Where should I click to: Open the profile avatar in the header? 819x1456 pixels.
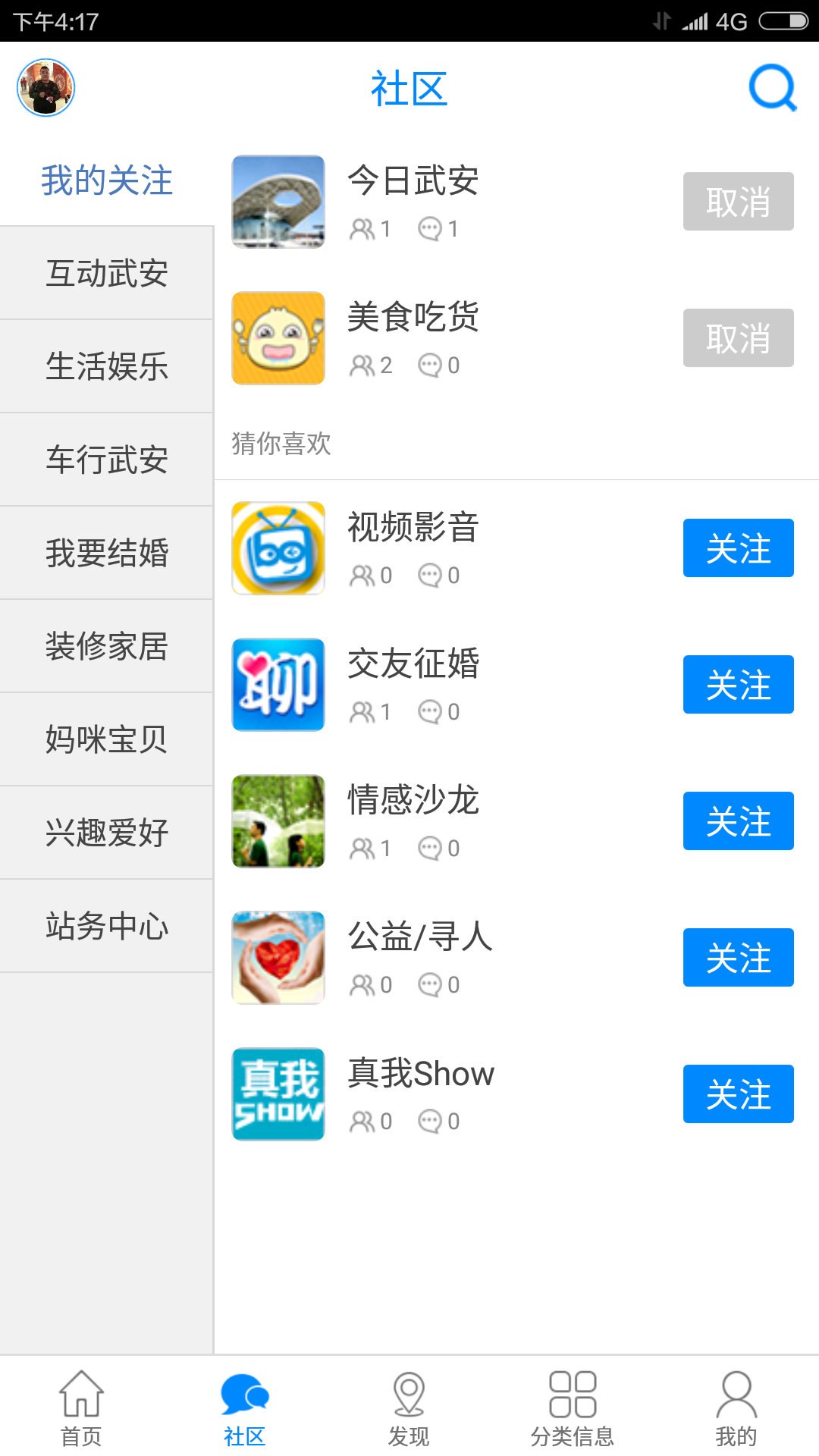pos(45,88)
